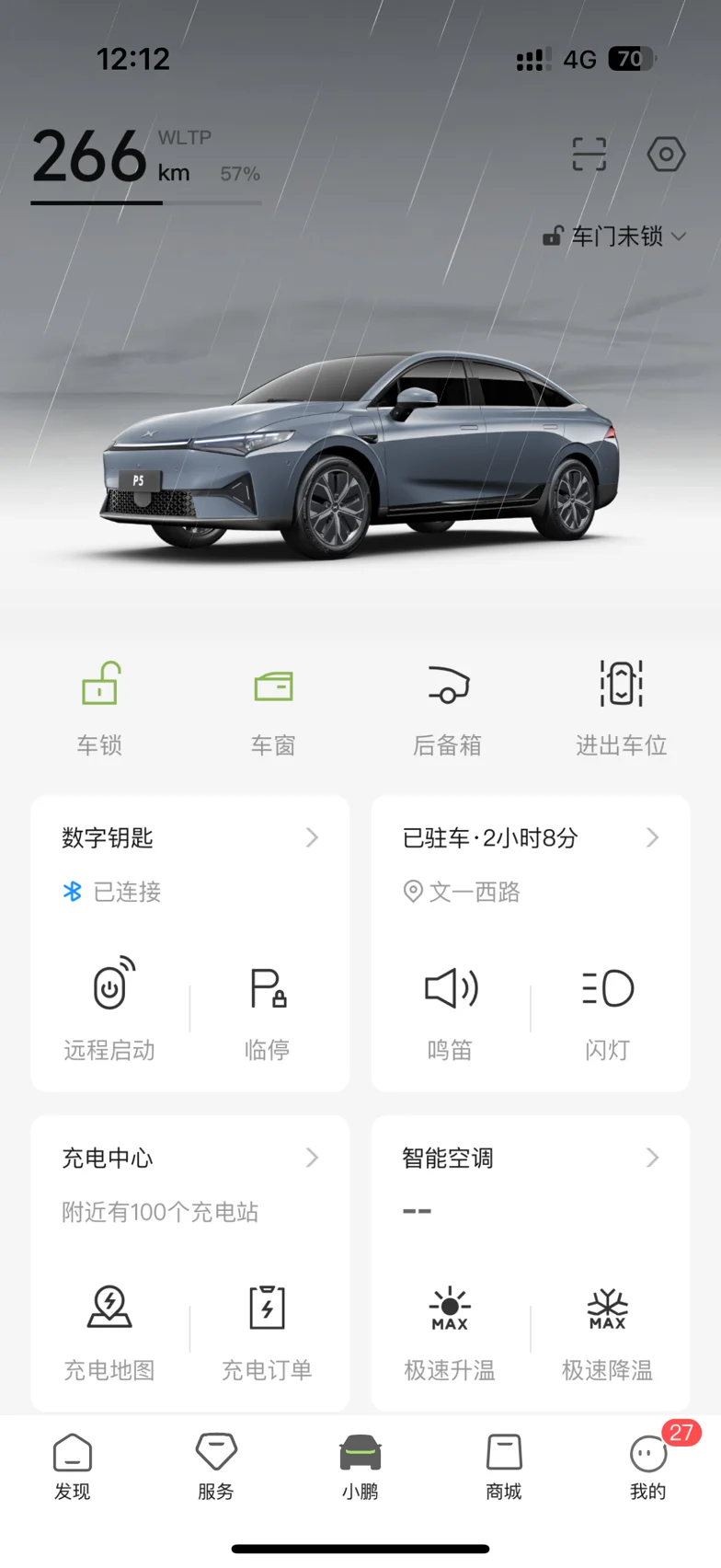Tap the 临停 temporary parking button

click(268, 1009)
